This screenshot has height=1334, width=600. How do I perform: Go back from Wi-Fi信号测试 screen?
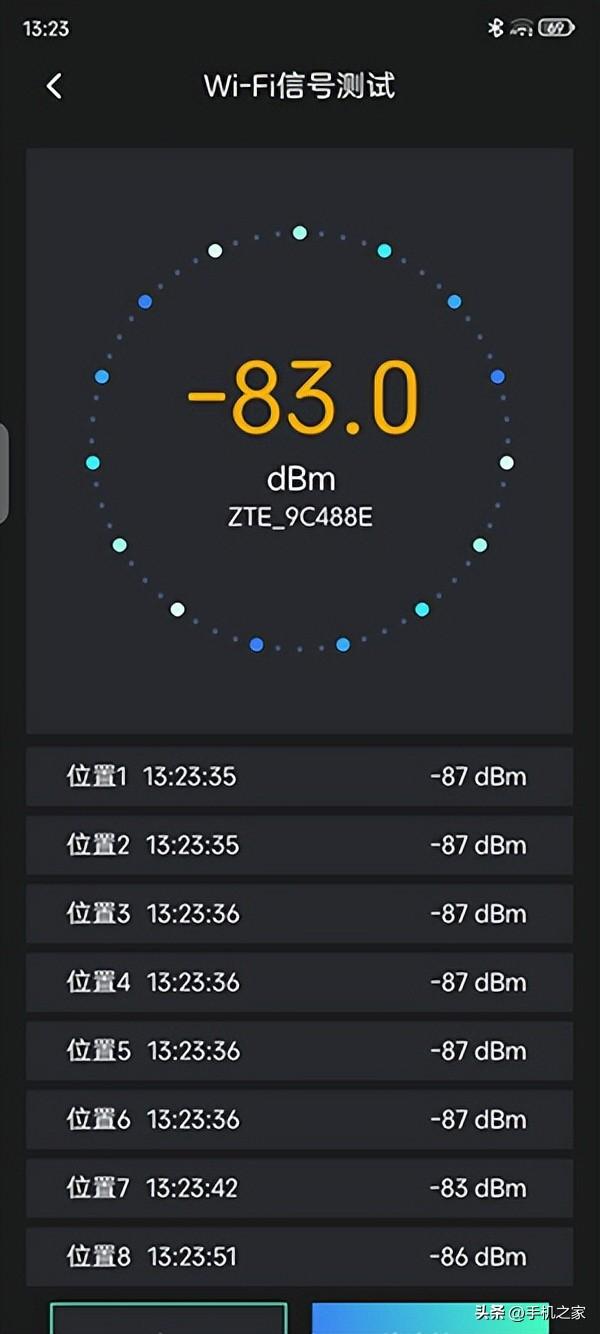[x=54, y=86]
